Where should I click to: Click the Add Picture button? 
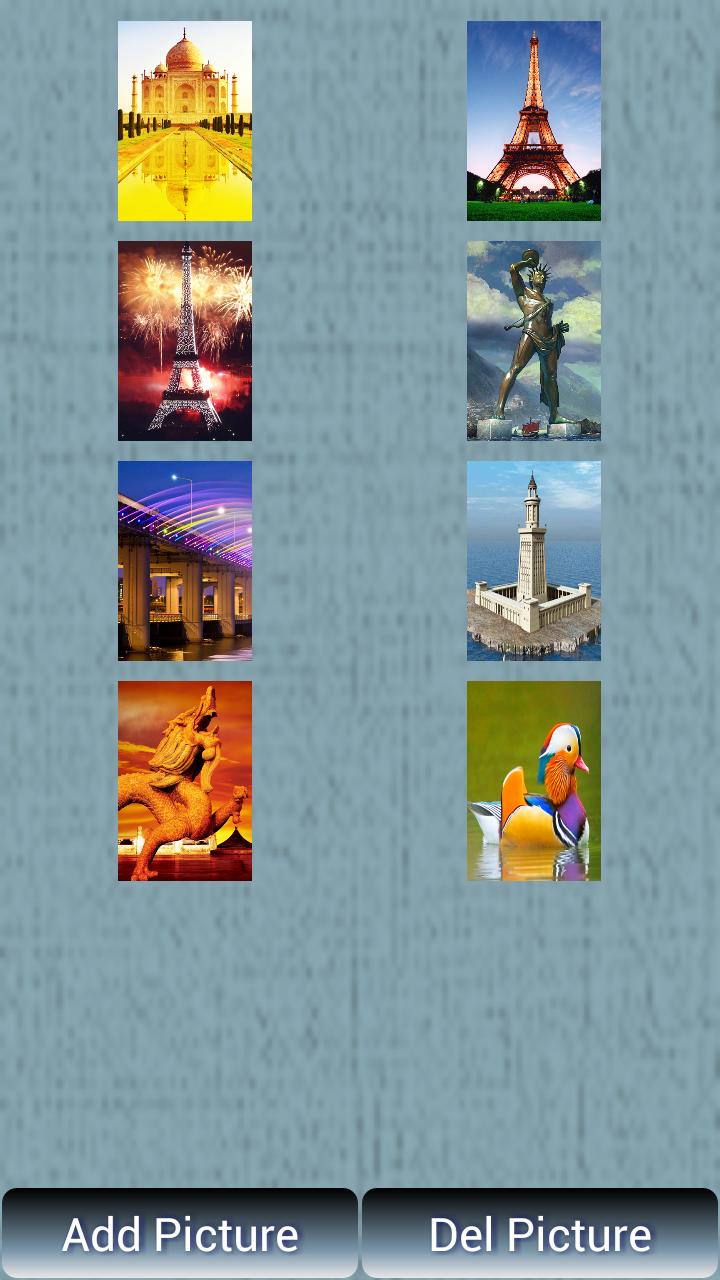click(x=180, y=1232)
